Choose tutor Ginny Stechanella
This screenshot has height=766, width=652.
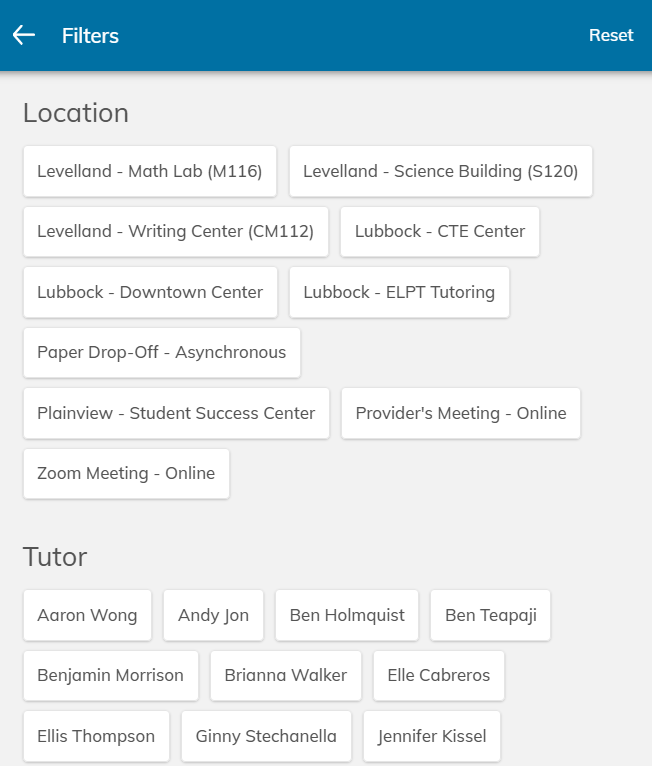coord(266,736)
